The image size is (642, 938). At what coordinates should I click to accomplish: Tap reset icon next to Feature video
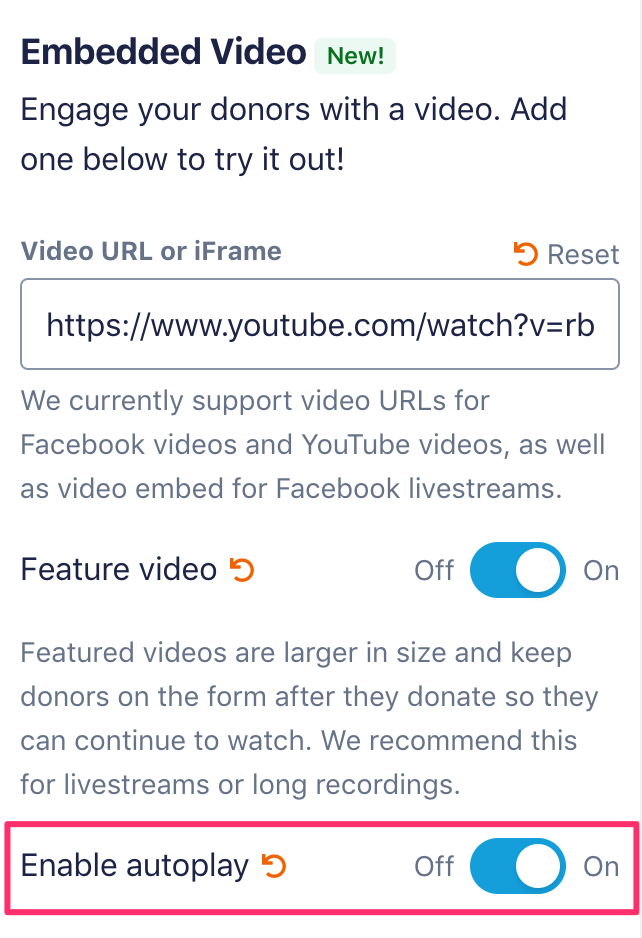(x=241, y=570)
